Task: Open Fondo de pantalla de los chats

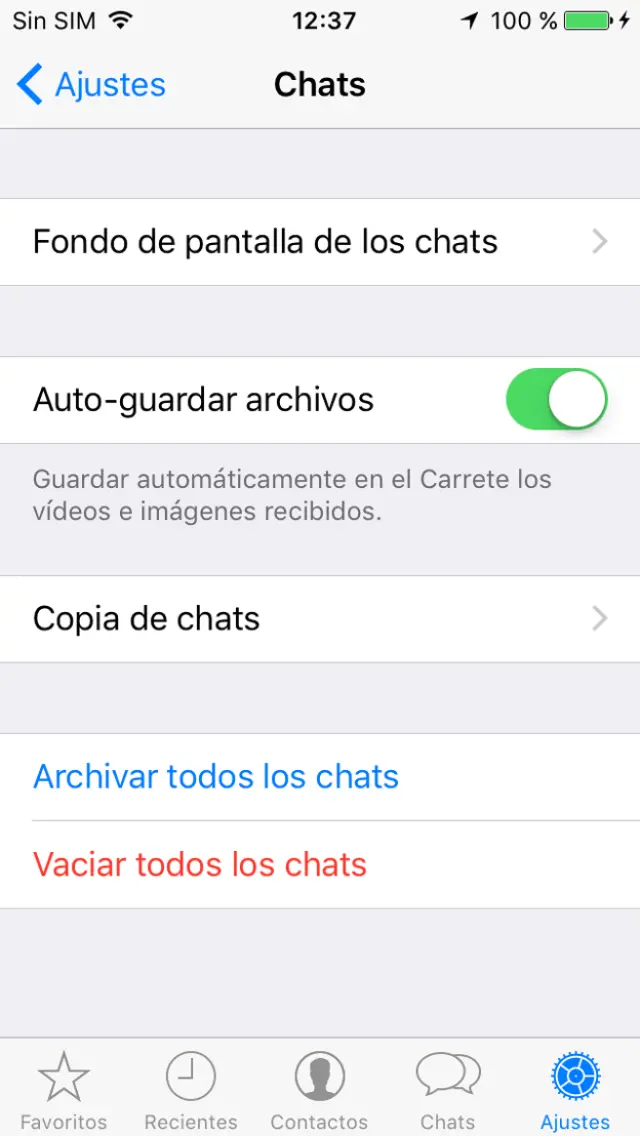Action: pos(320,242)
